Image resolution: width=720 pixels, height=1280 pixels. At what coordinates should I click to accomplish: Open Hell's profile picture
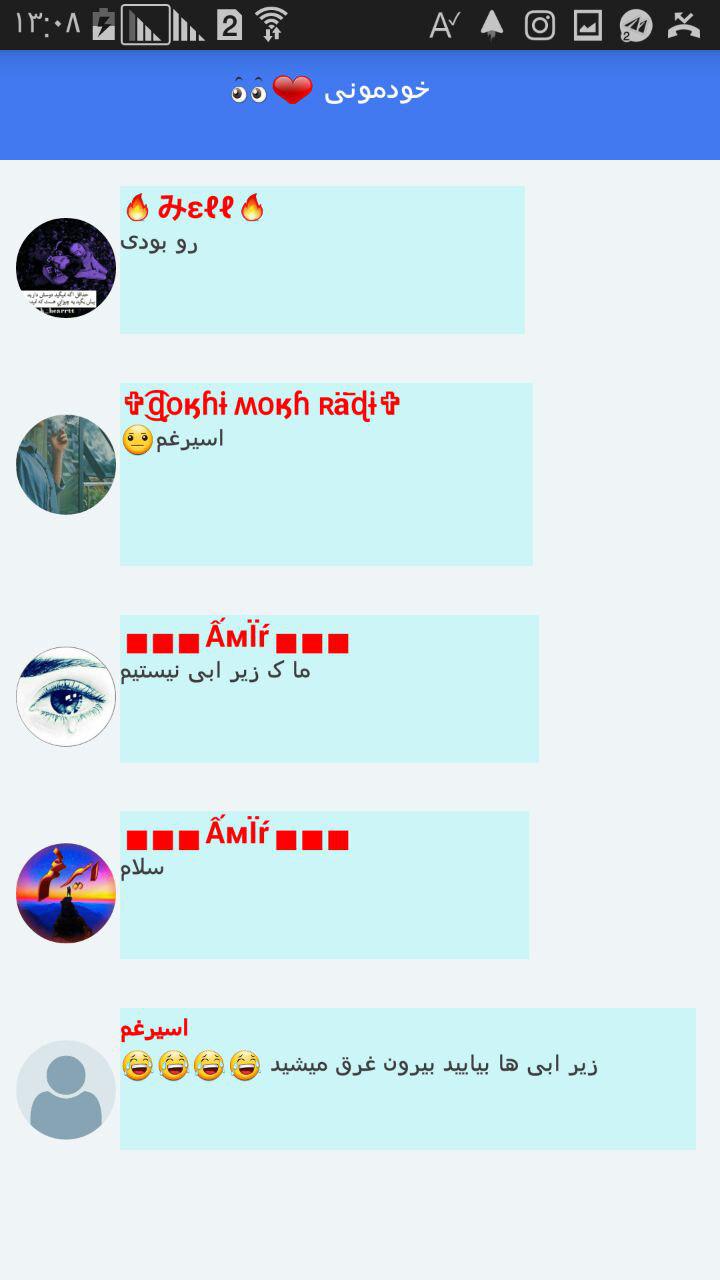[x=66, y=268]
